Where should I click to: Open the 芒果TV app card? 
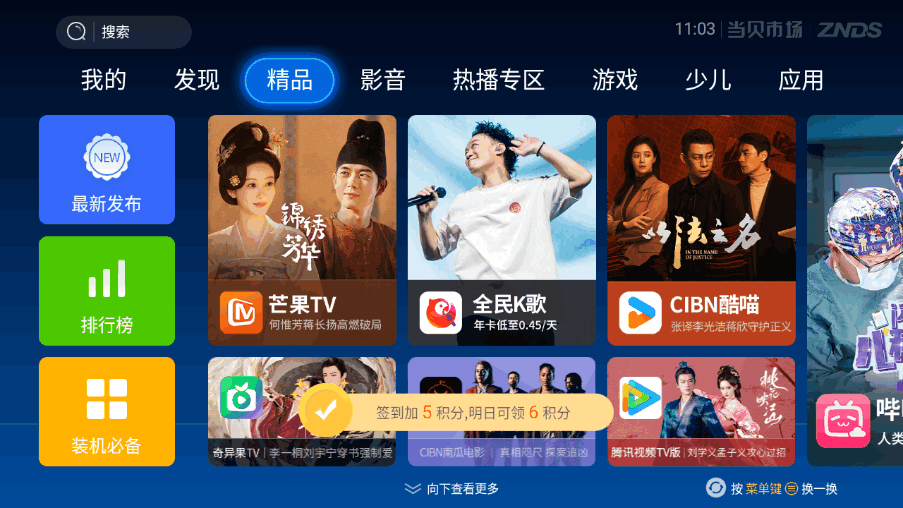click(302, 230)
